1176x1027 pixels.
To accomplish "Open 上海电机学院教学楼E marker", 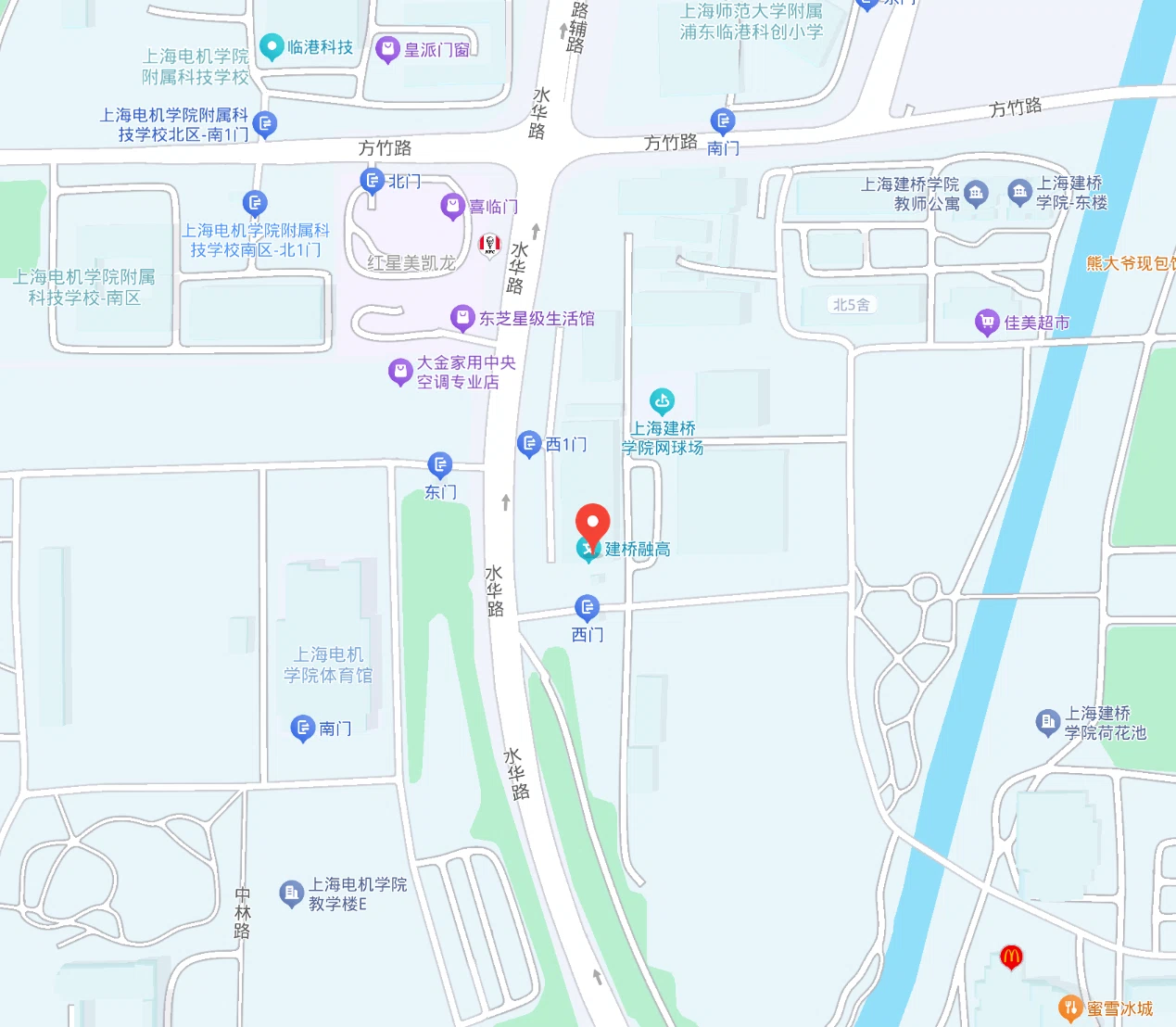I will (x=292, y=894).
